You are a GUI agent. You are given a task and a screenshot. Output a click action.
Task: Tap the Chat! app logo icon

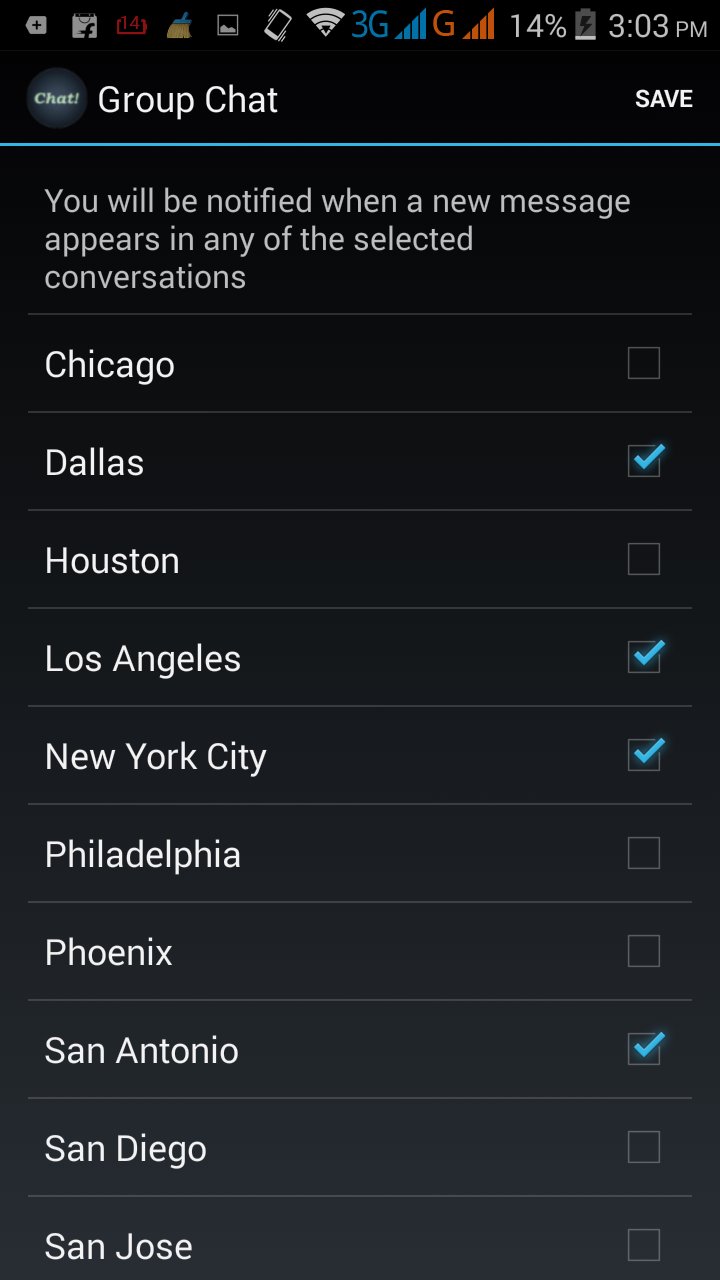tap(56, 98)
